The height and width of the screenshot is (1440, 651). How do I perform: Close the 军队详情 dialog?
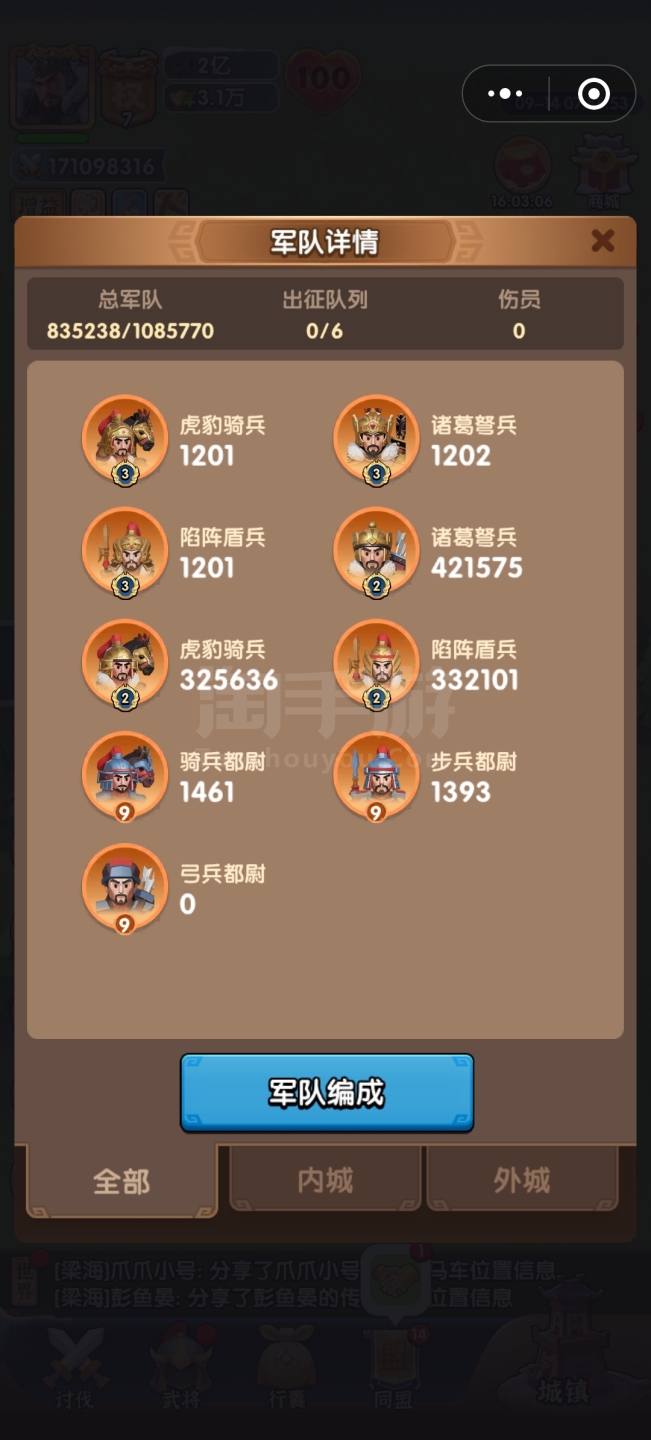[x=602, y=240]
